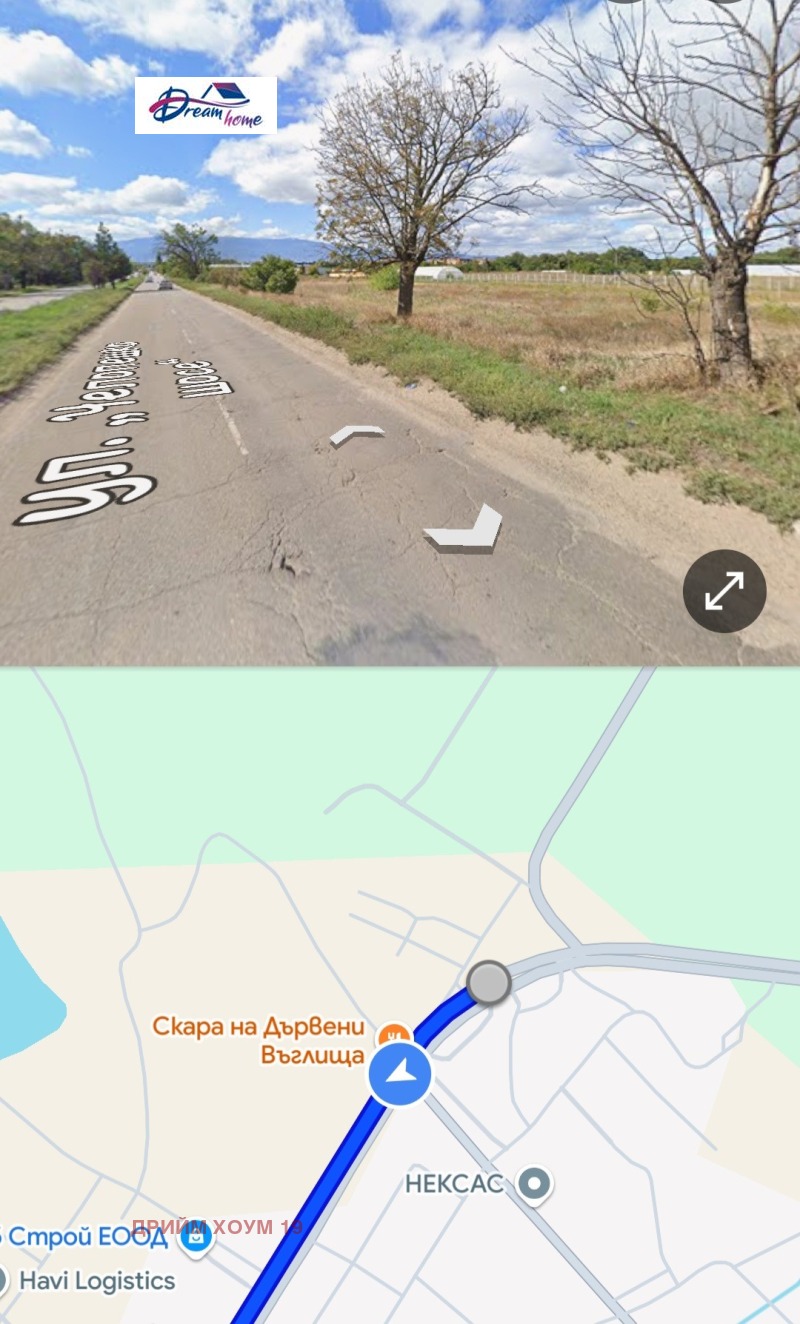This screenshot has height=1324, width=800.
Task: Tap the blue Street View position marker
Action: tap(400, 1075)
